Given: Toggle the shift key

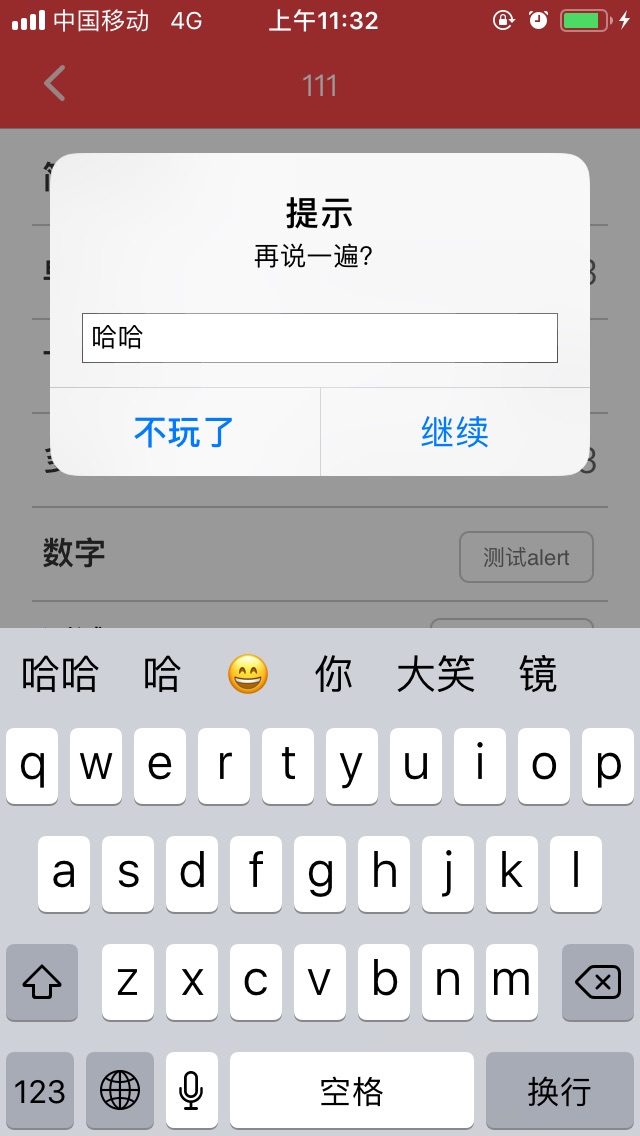Looking at the screenshot, I should 42,982.
